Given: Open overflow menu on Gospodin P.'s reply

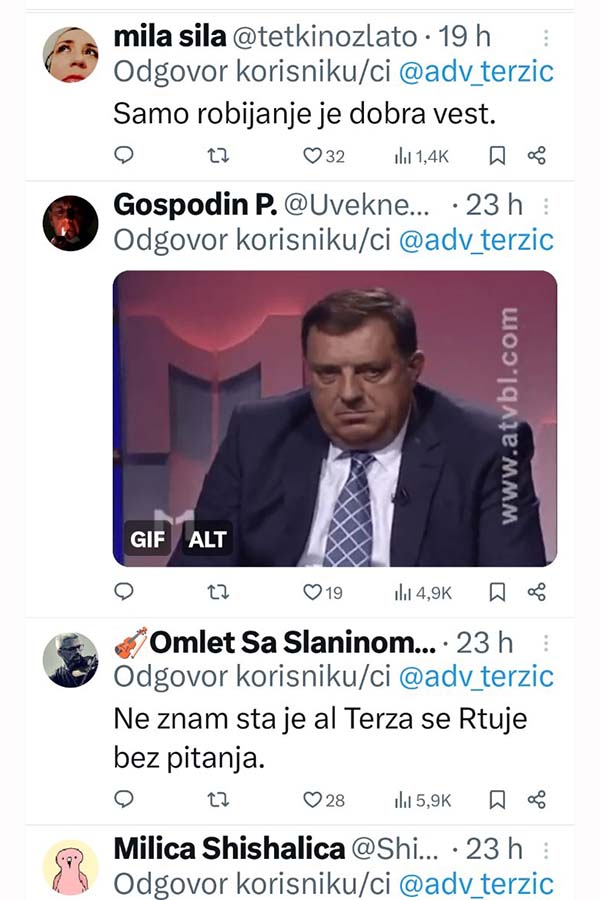Looking at the screenshot, I should pos(545,206).
